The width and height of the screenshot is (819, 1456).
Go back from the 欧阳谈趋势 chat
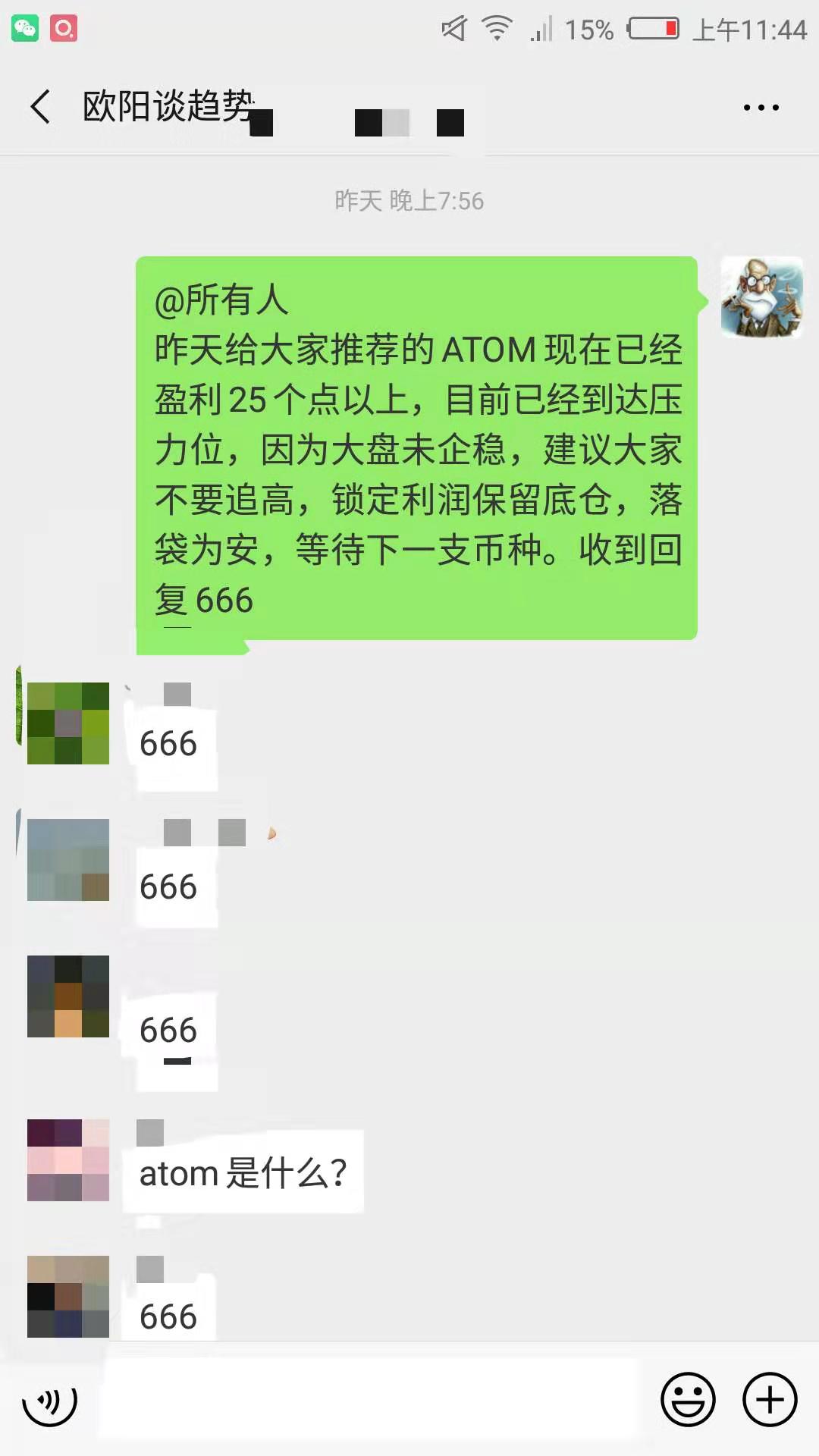point(41,107)
